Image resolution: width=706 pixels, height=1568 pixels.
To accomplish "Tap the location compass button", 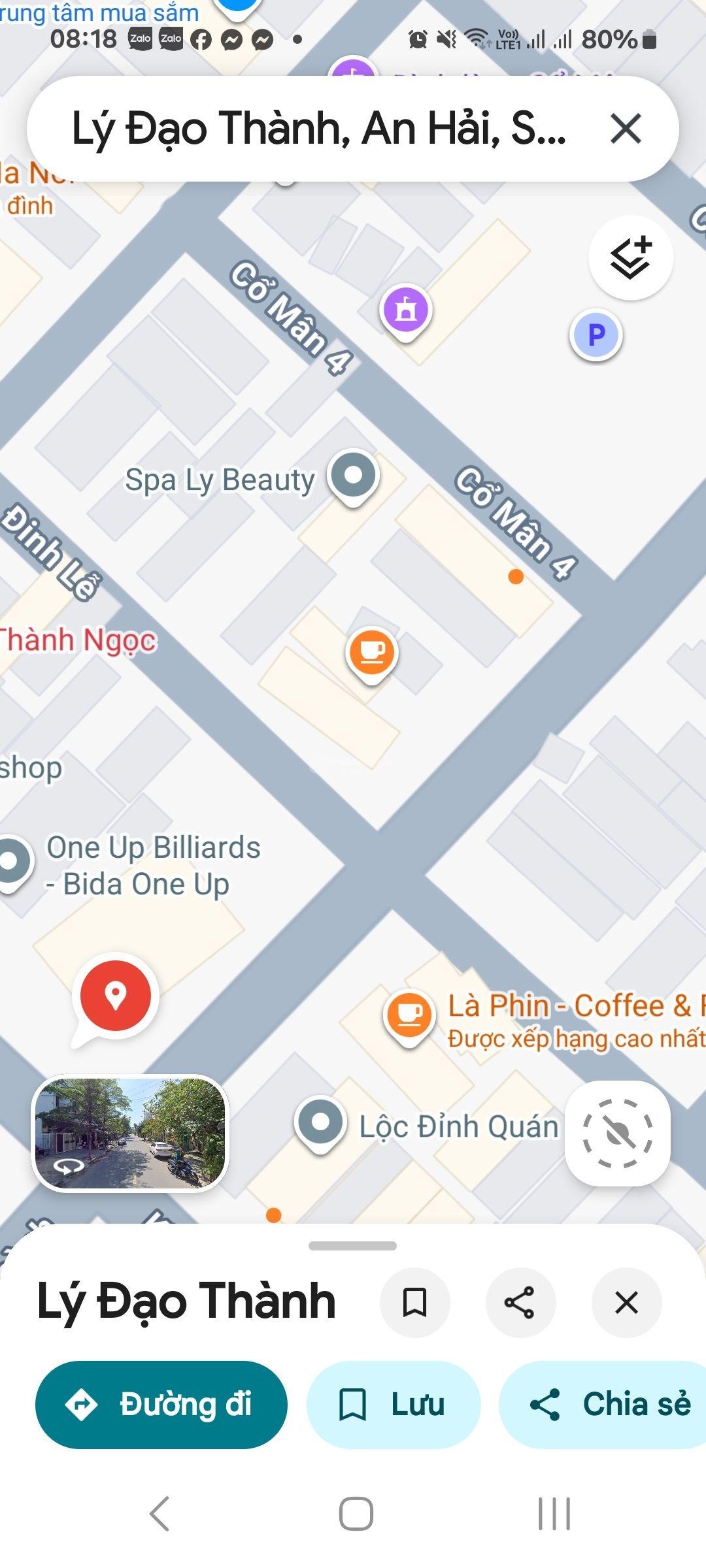I will (617, 1134).
